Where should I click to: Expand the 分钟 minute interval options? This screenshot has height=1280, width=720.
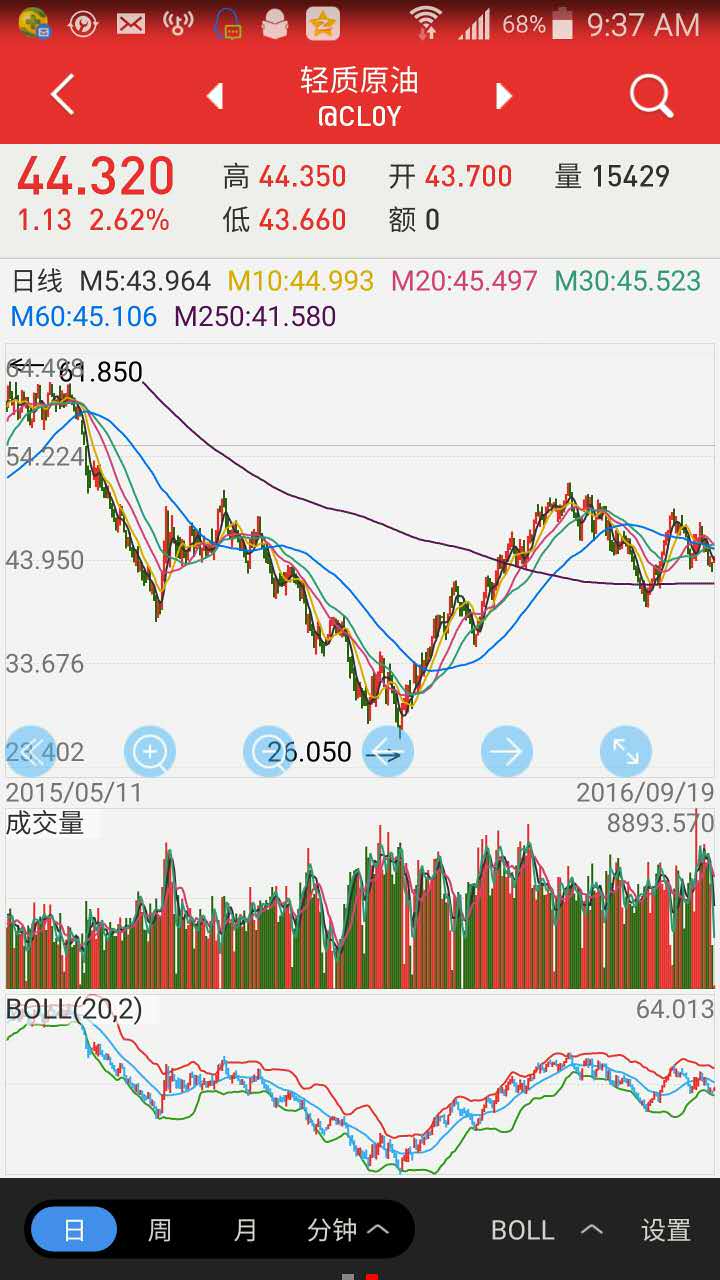347,1230
